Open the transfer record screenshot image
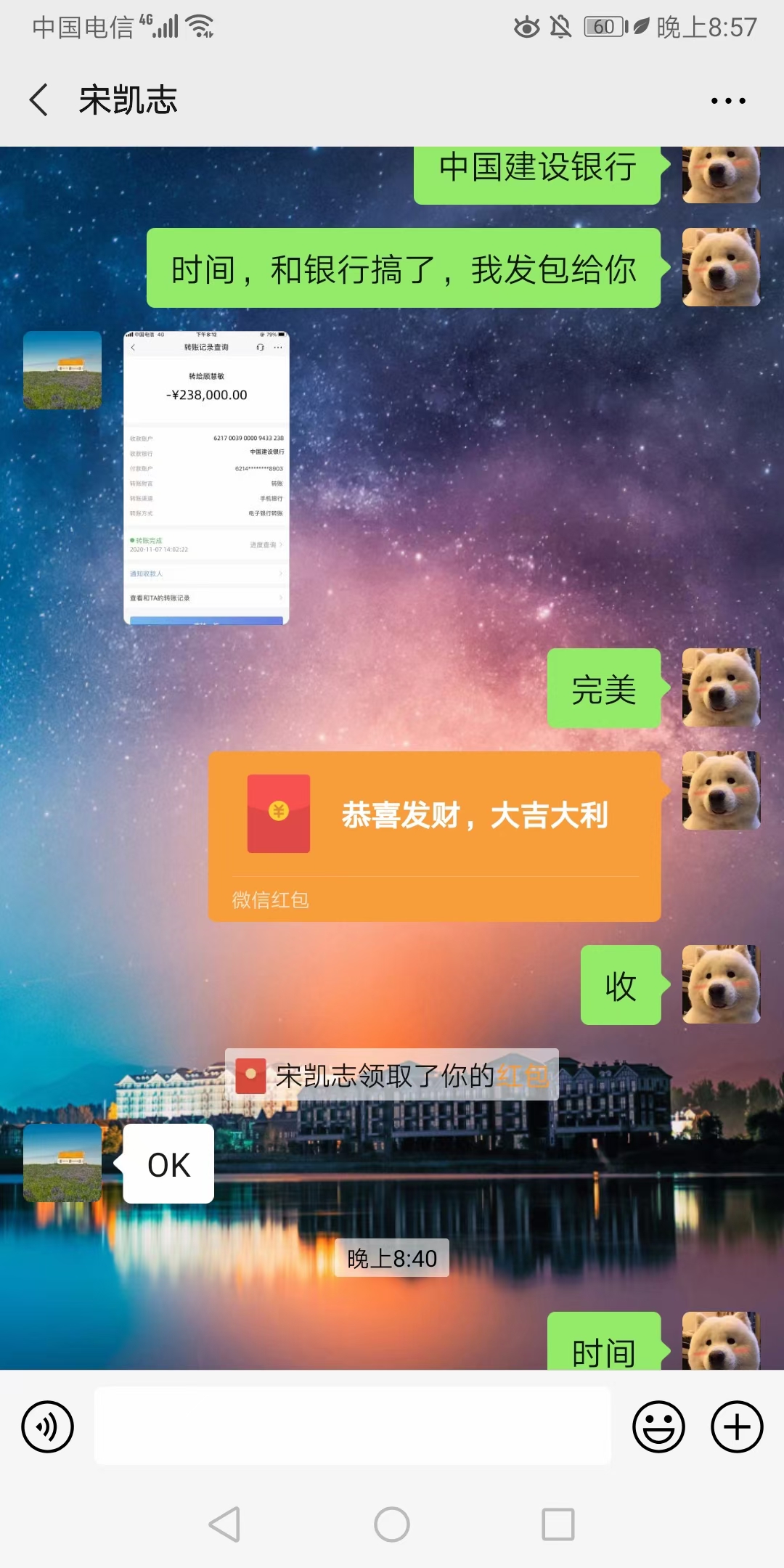The height and width of the screenshot is (1568, 784). pyautogui.click(x=206, y=478)
